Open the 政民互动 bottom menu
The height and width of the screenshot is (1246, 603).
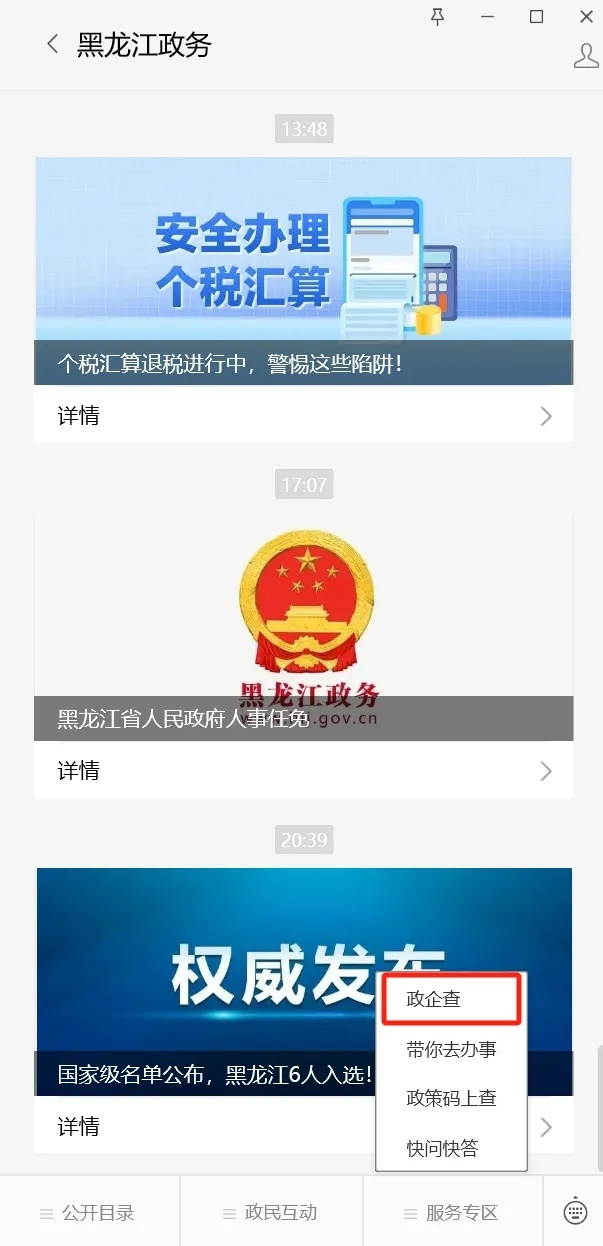[x=270, y=1213]
